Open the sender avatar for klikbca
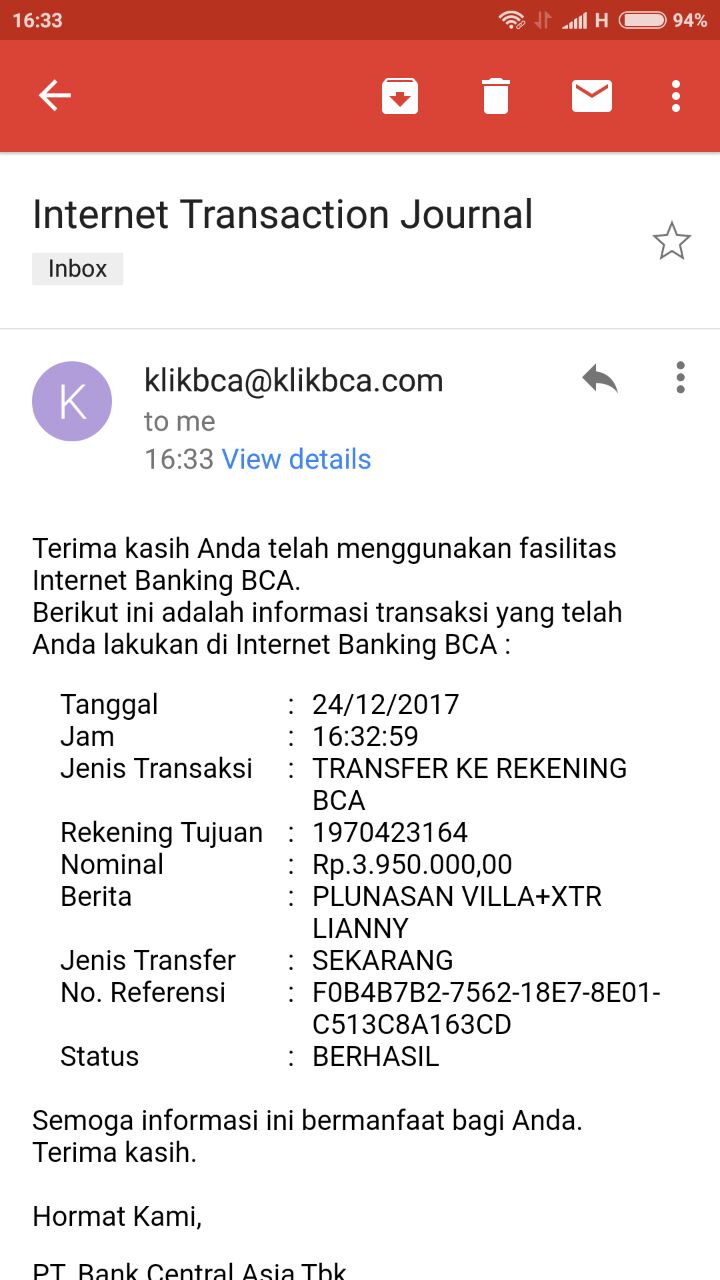The image size is (720, 1280). [72, 401]
